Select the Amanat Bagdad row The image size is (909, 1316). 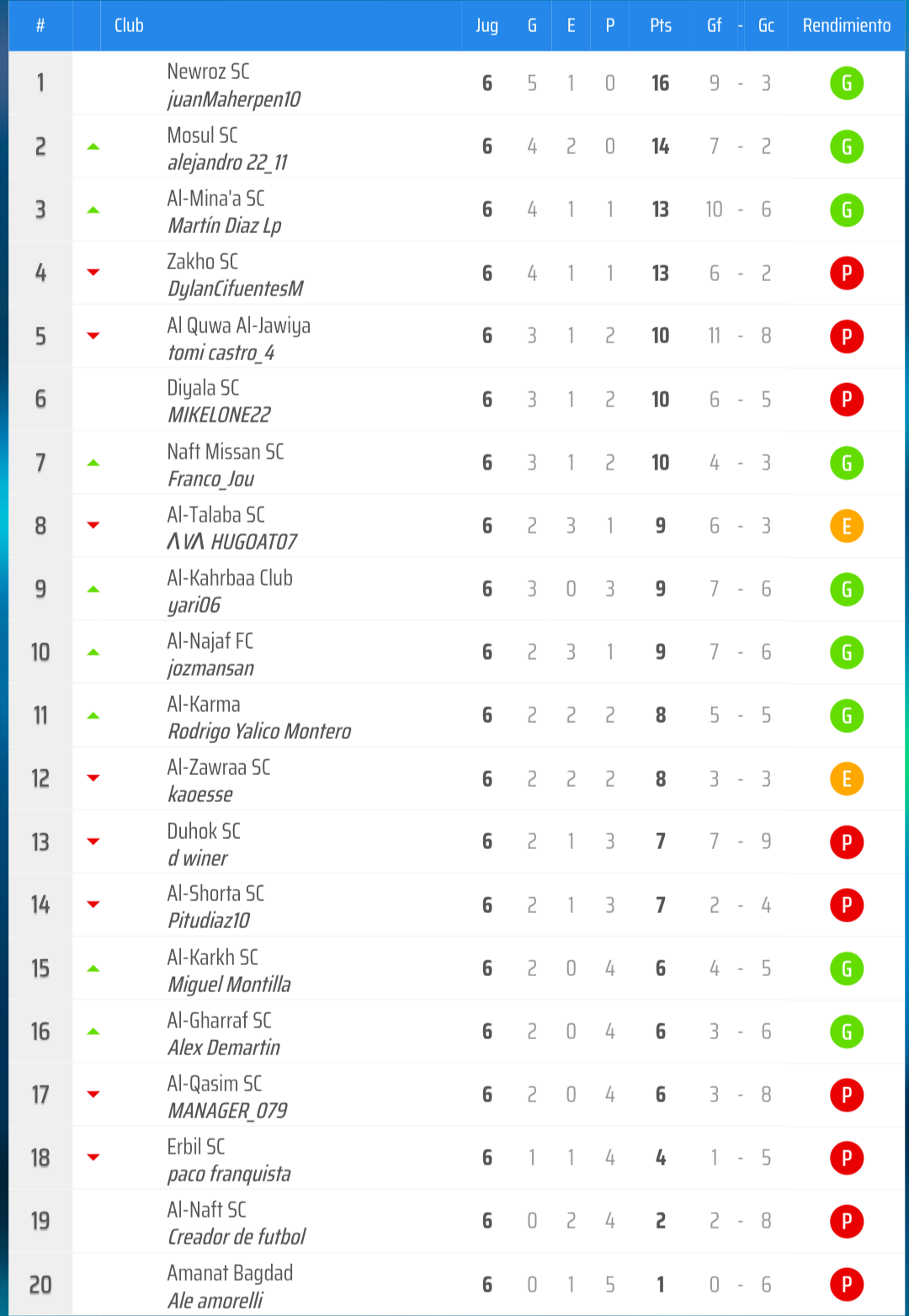click(230, 1273)
